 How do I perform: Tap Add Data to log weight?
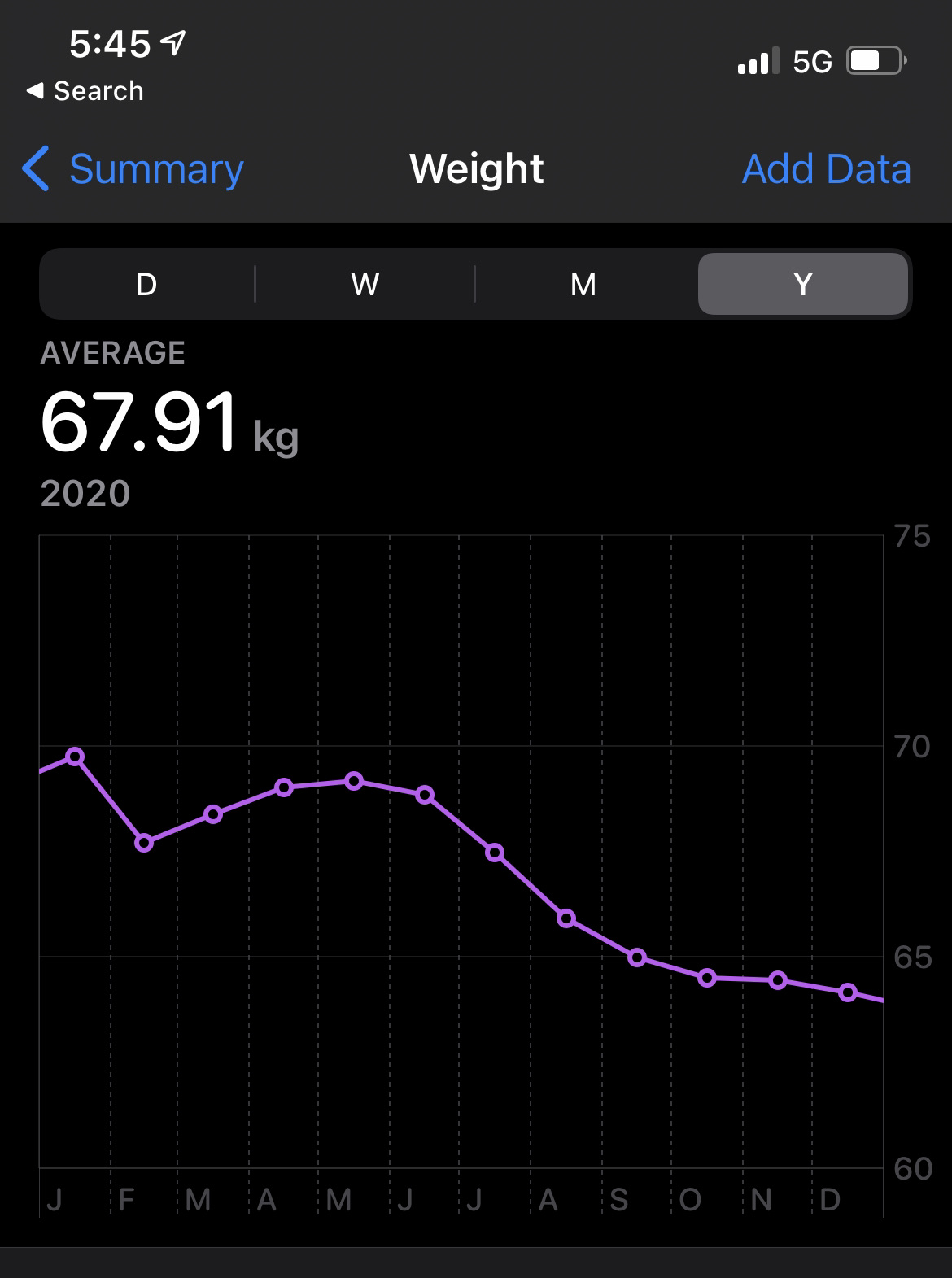(826, 169)
